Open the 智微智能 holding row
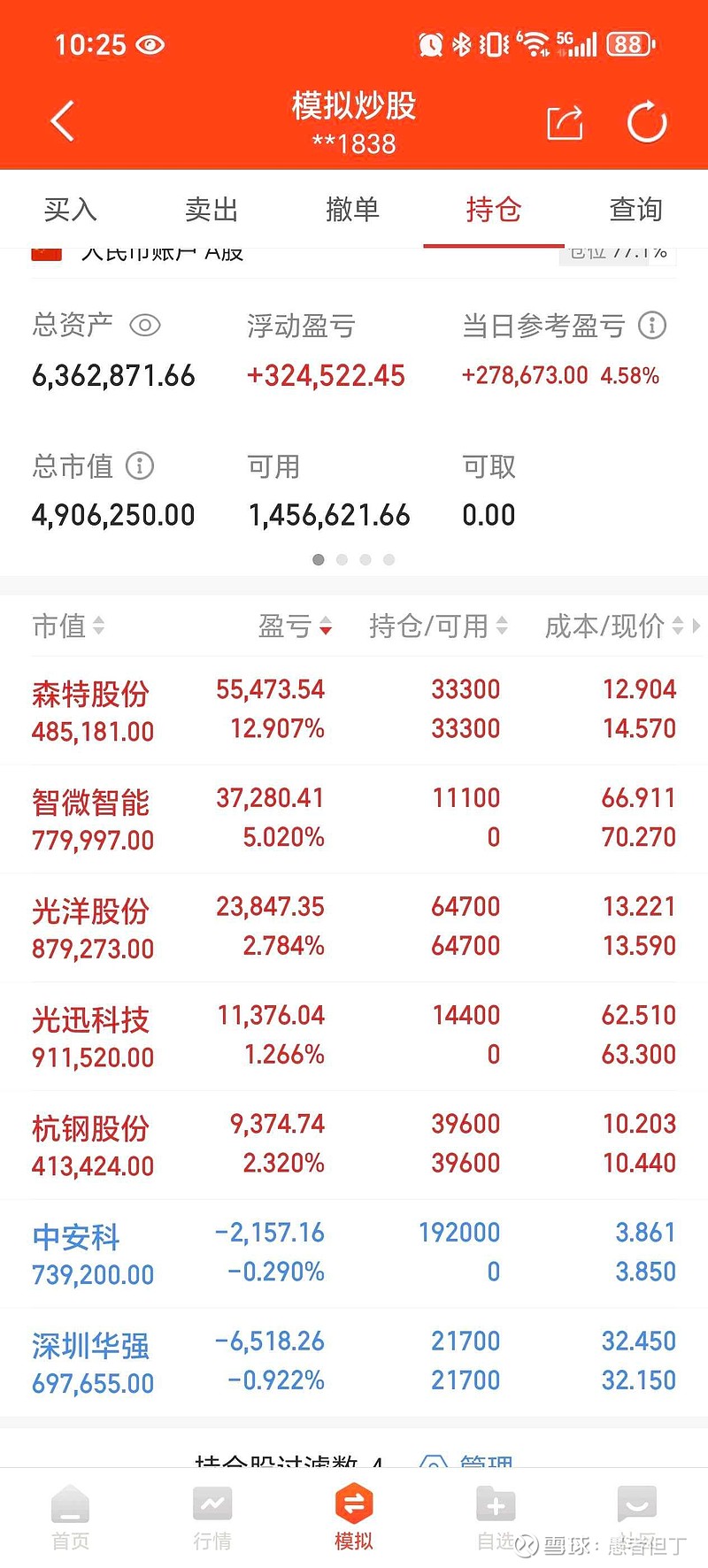 [x=354, y=819]
